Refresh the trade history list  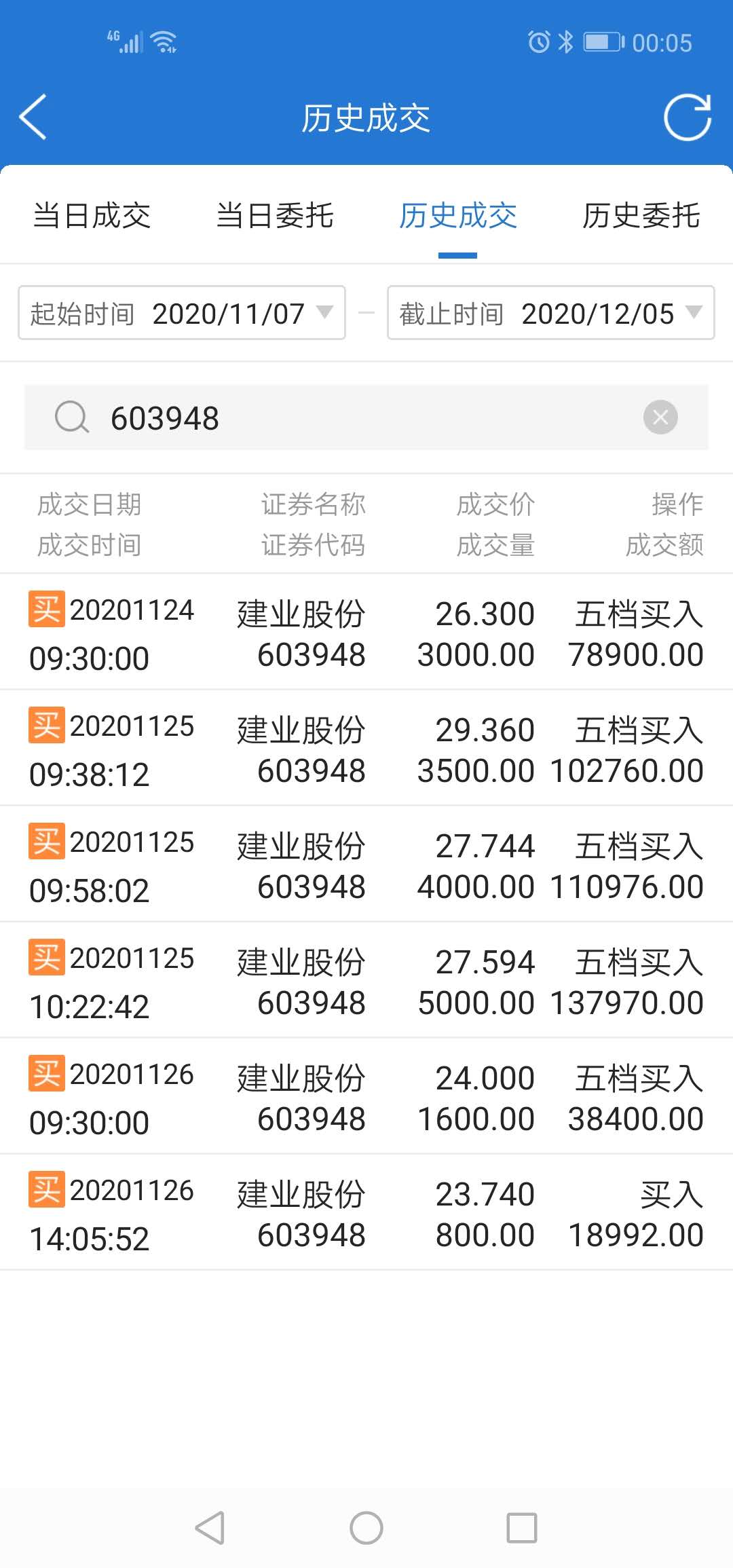tap(687, 117)
